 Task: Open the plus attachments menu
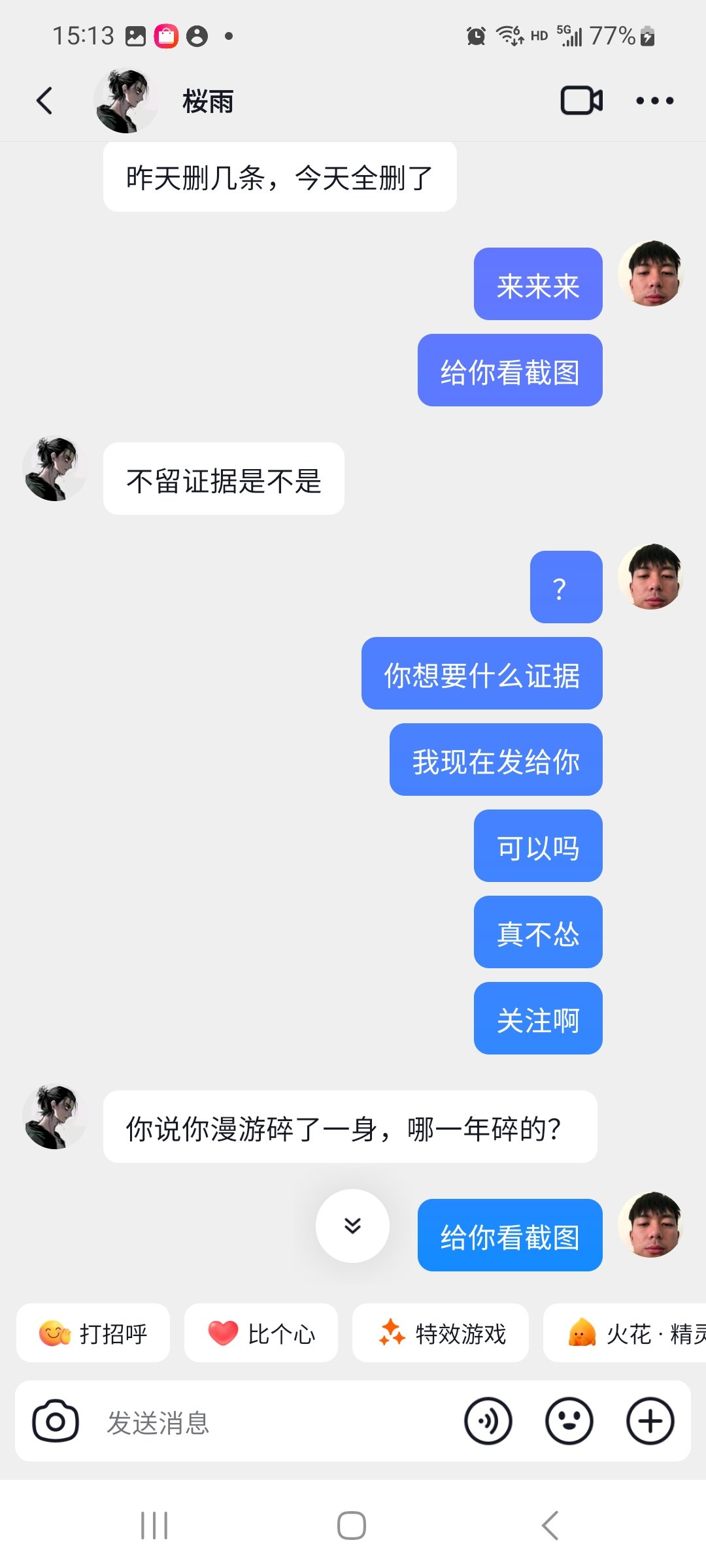(x=650, y=1421)
